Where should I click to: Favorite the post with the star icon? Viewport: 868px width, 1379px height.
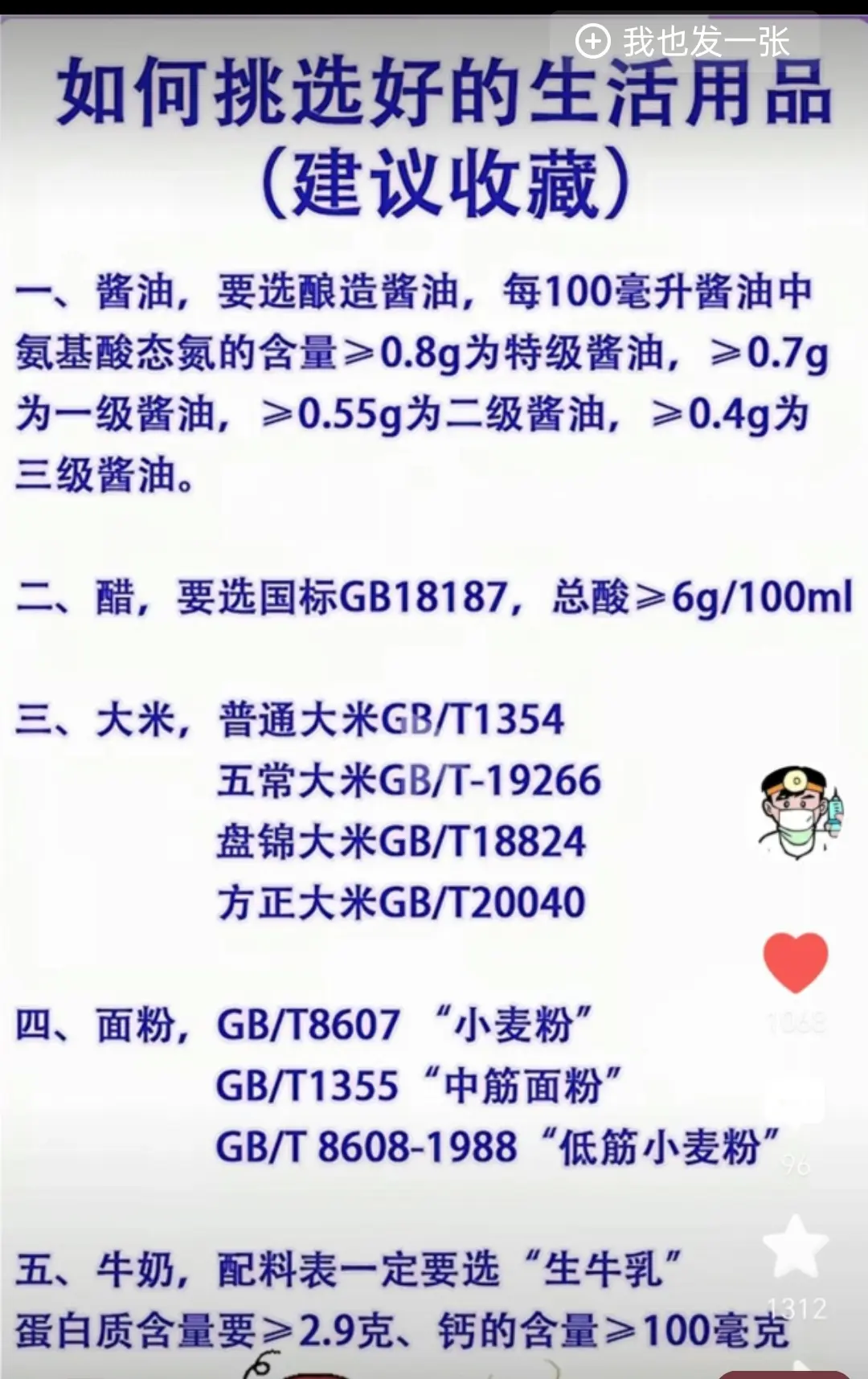(795, 1247)
